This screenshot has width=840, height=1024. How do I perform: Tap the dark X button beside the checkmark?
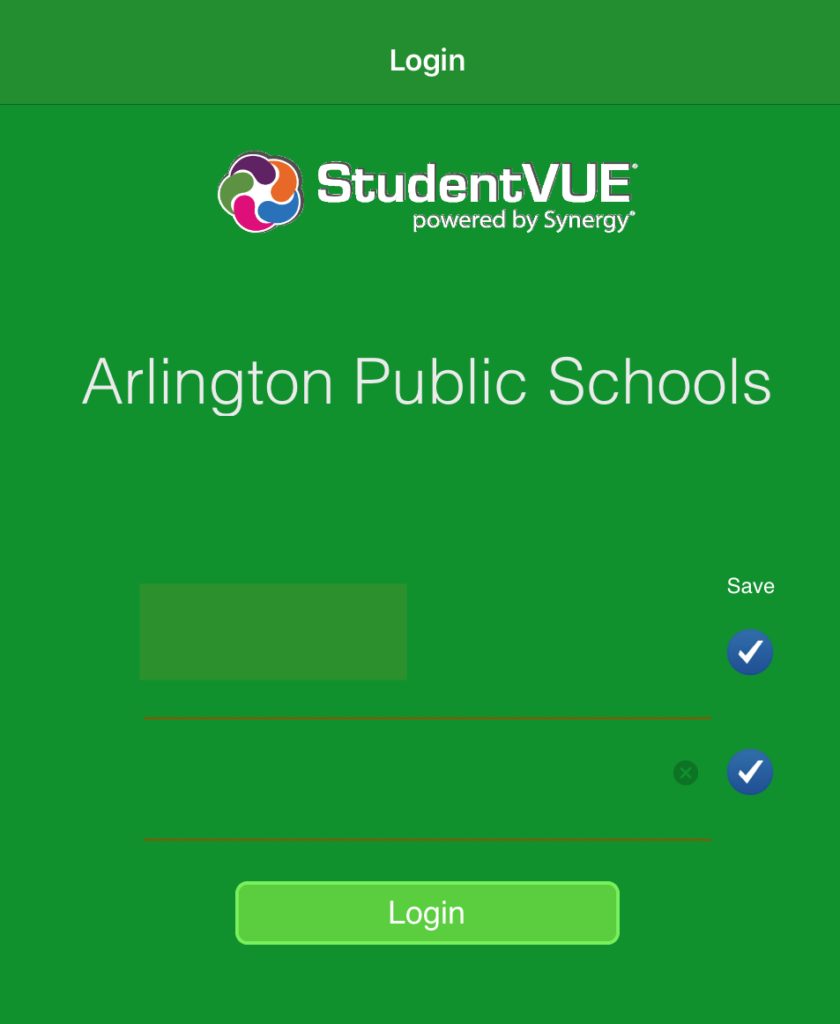point(686,773)
